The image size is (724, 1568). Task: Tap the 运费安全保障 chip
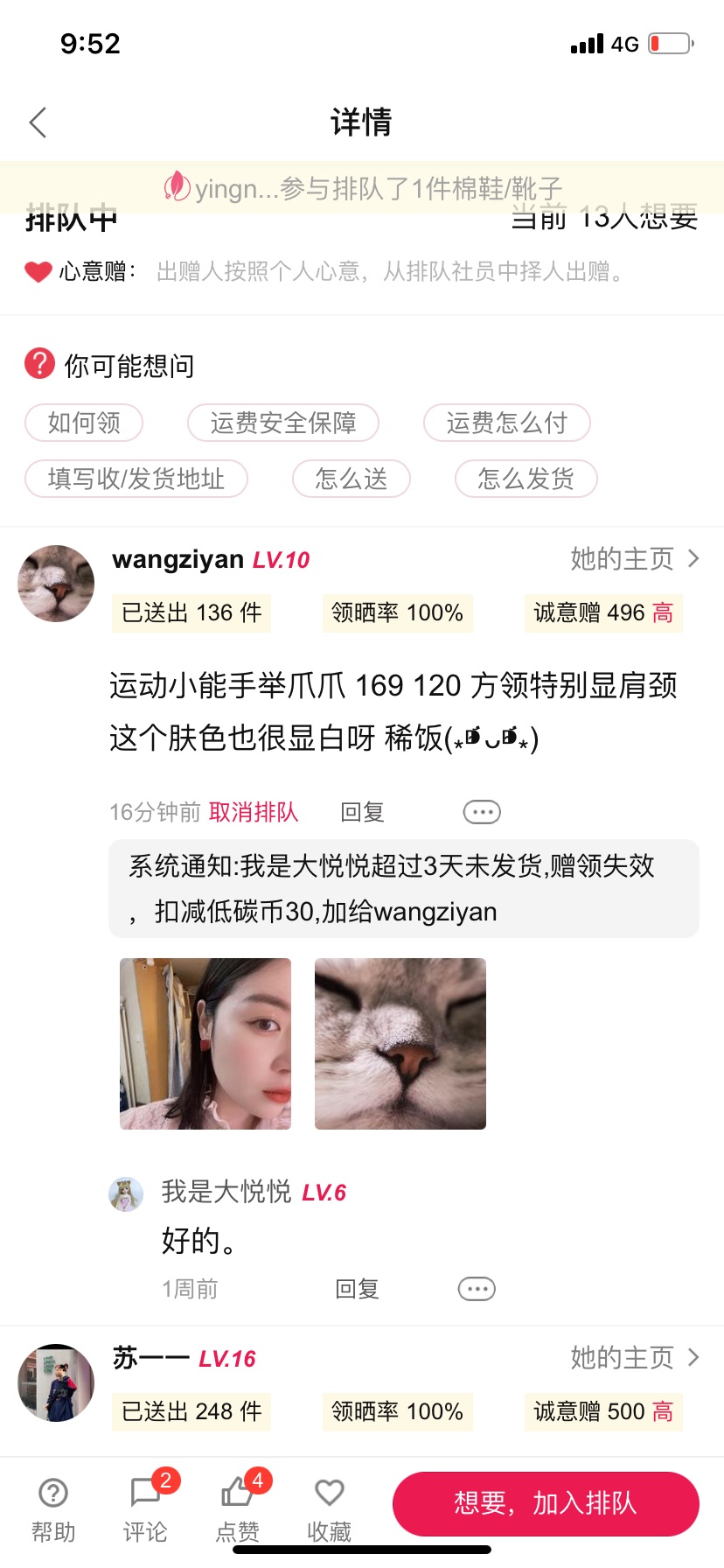tap(283, 423)
